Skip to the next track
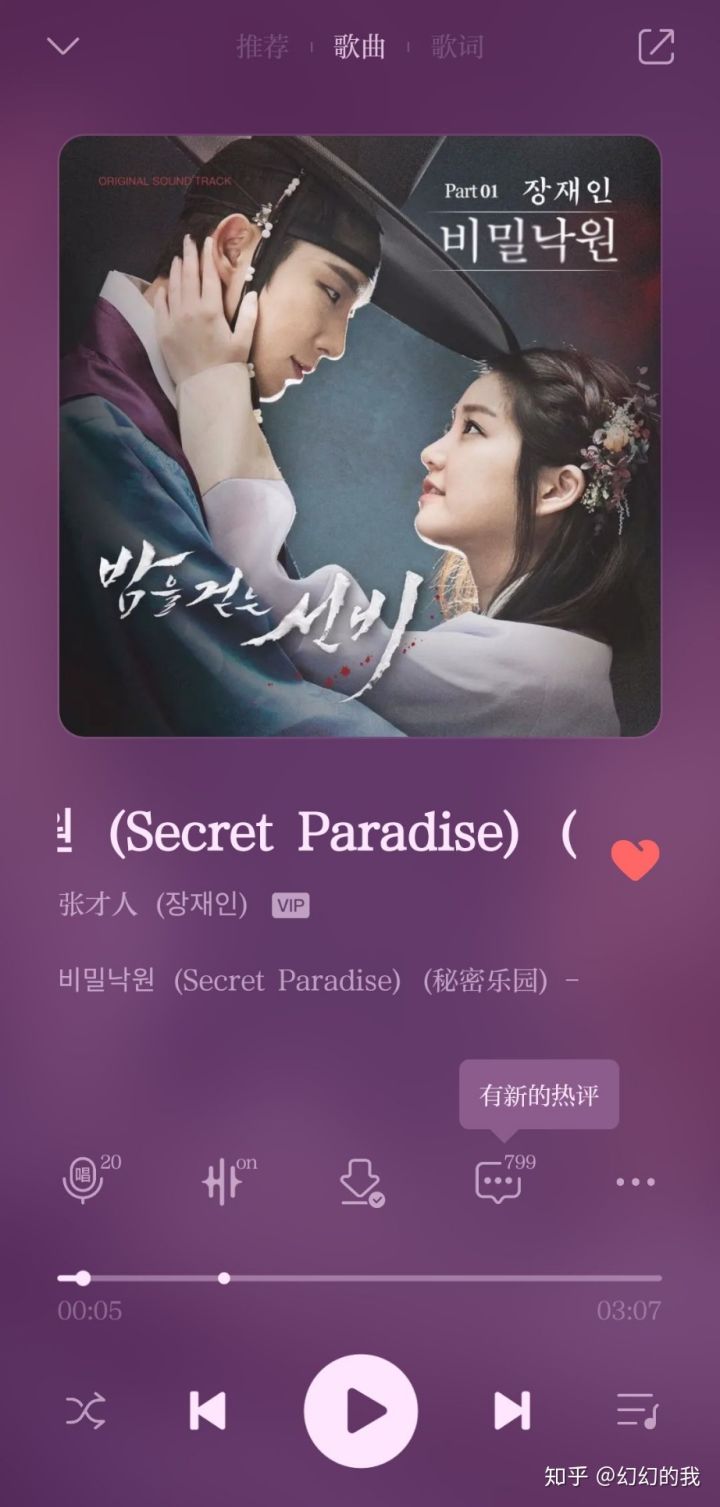Viewport: 720px width, 1507px height. click(512, 1411)
